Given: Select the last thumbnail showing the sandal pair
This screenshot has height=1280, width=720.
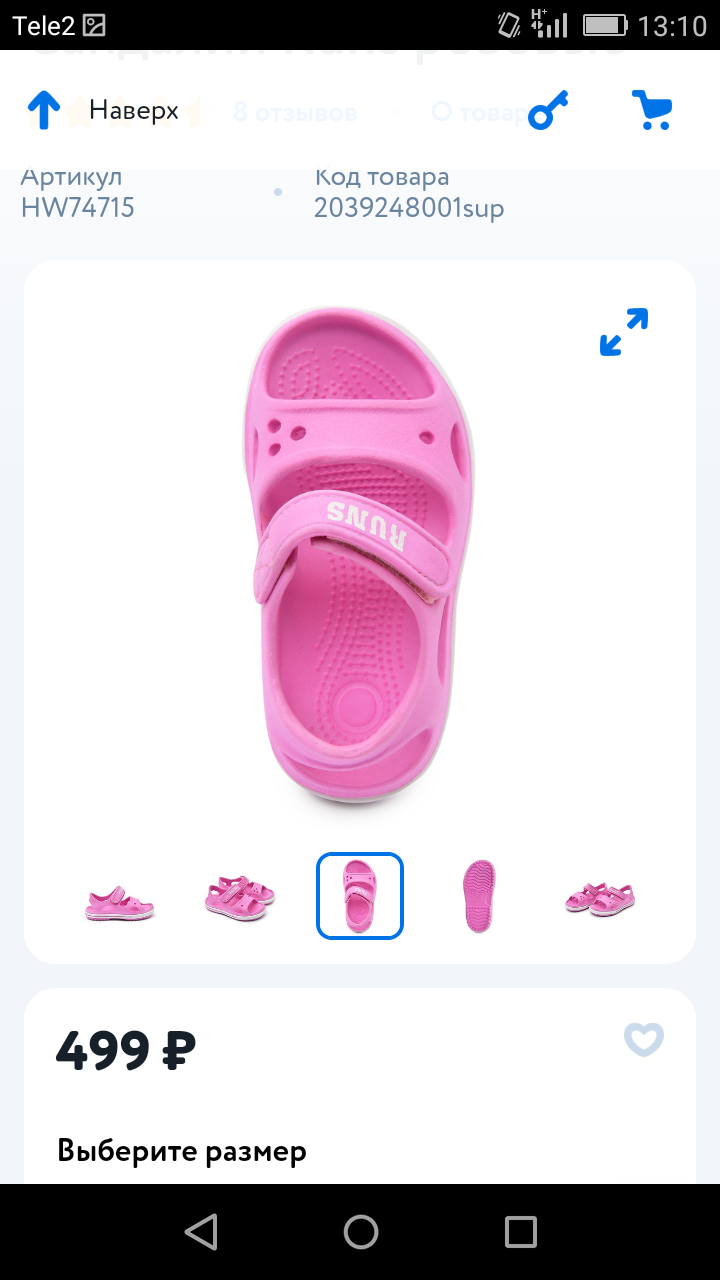Looking at the screenshot, I should coord(598,895).
